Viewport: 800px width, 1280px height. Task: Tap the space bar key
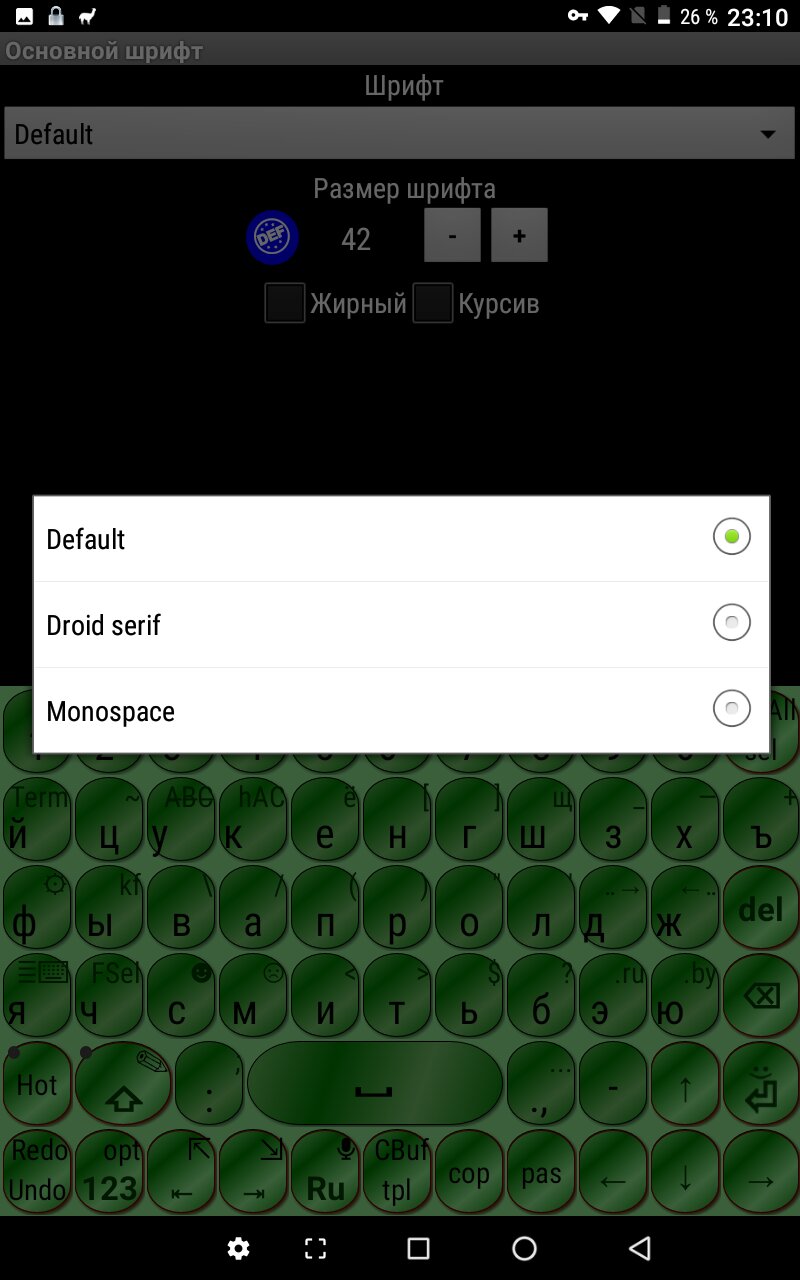click(374, 1083)
